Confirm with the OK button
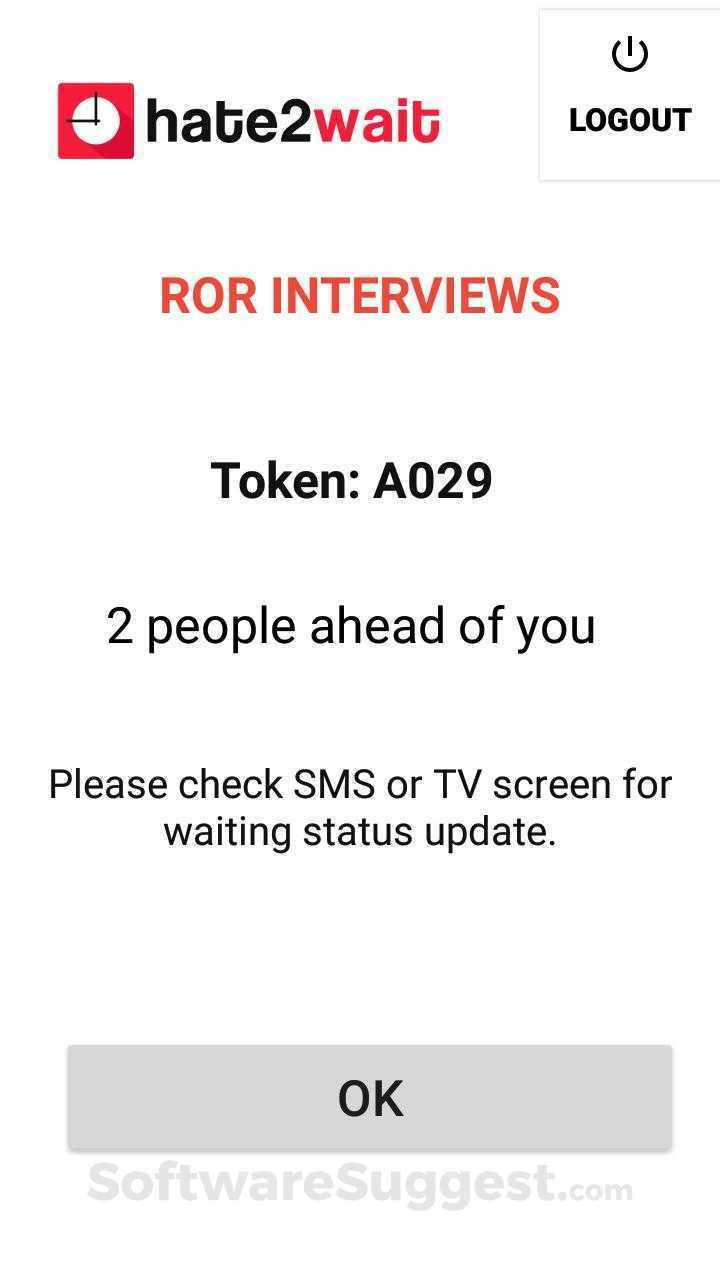The image size is (720, 1280). point(370,1098)
